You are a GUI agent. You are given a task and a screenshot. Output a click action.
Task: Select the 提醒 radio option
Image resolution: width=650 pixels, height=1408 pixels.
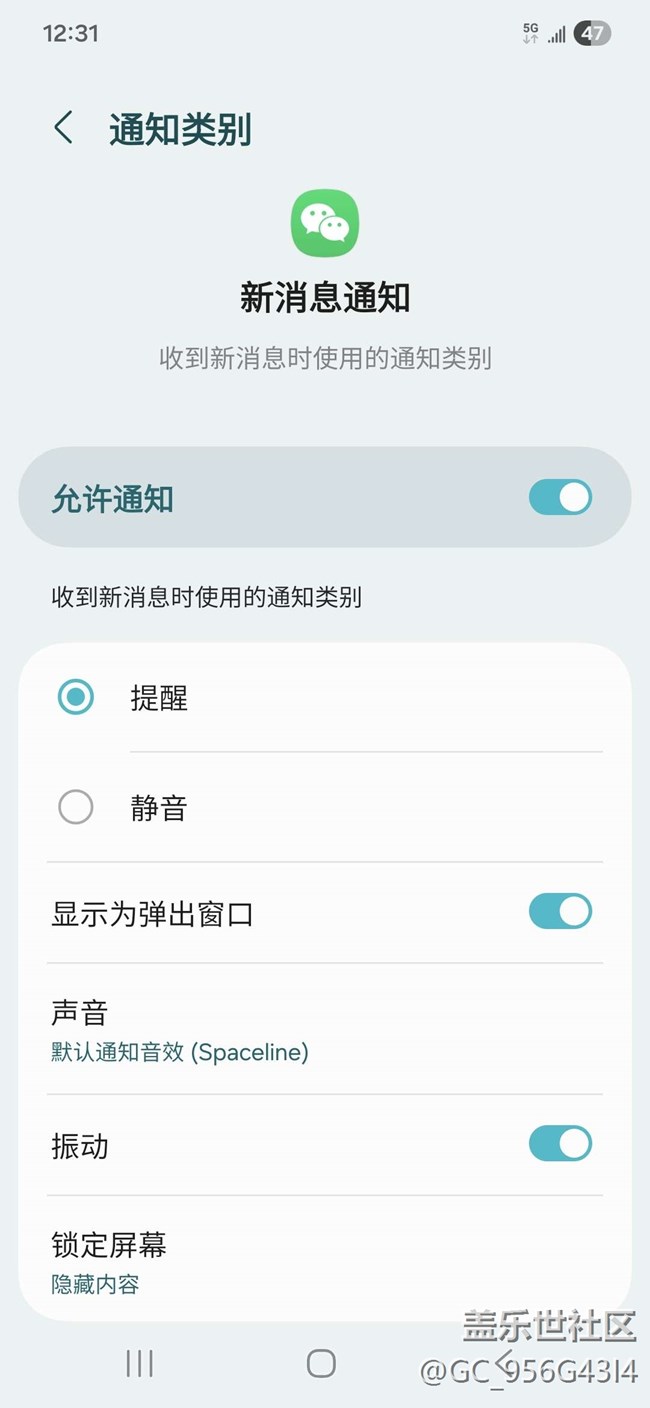(76, 697)
